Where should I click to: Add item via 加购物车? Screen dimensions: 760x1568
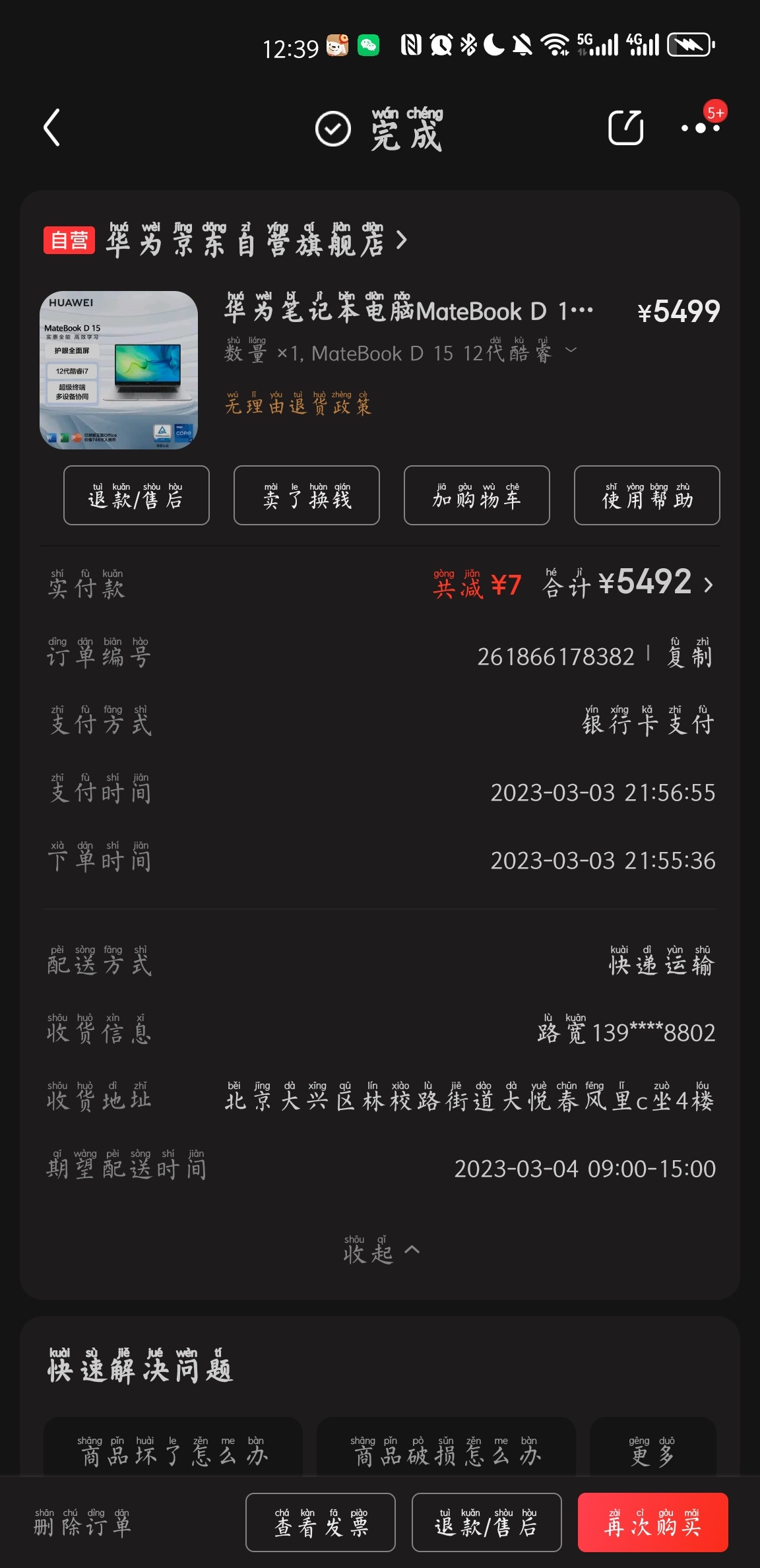point(476,496)
